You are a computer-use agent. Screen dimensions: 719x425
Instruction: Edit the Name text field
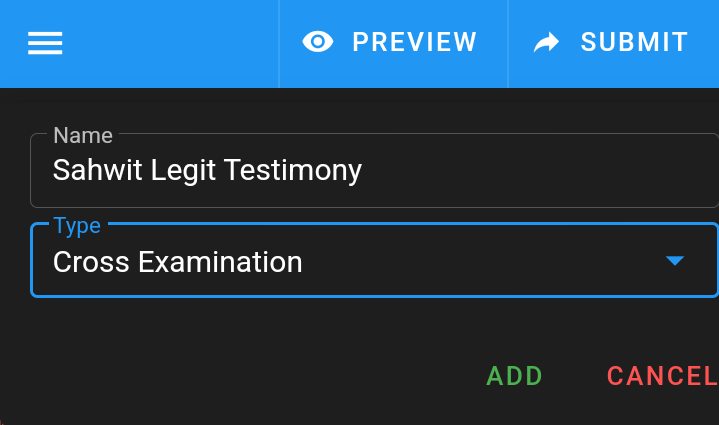374,171
